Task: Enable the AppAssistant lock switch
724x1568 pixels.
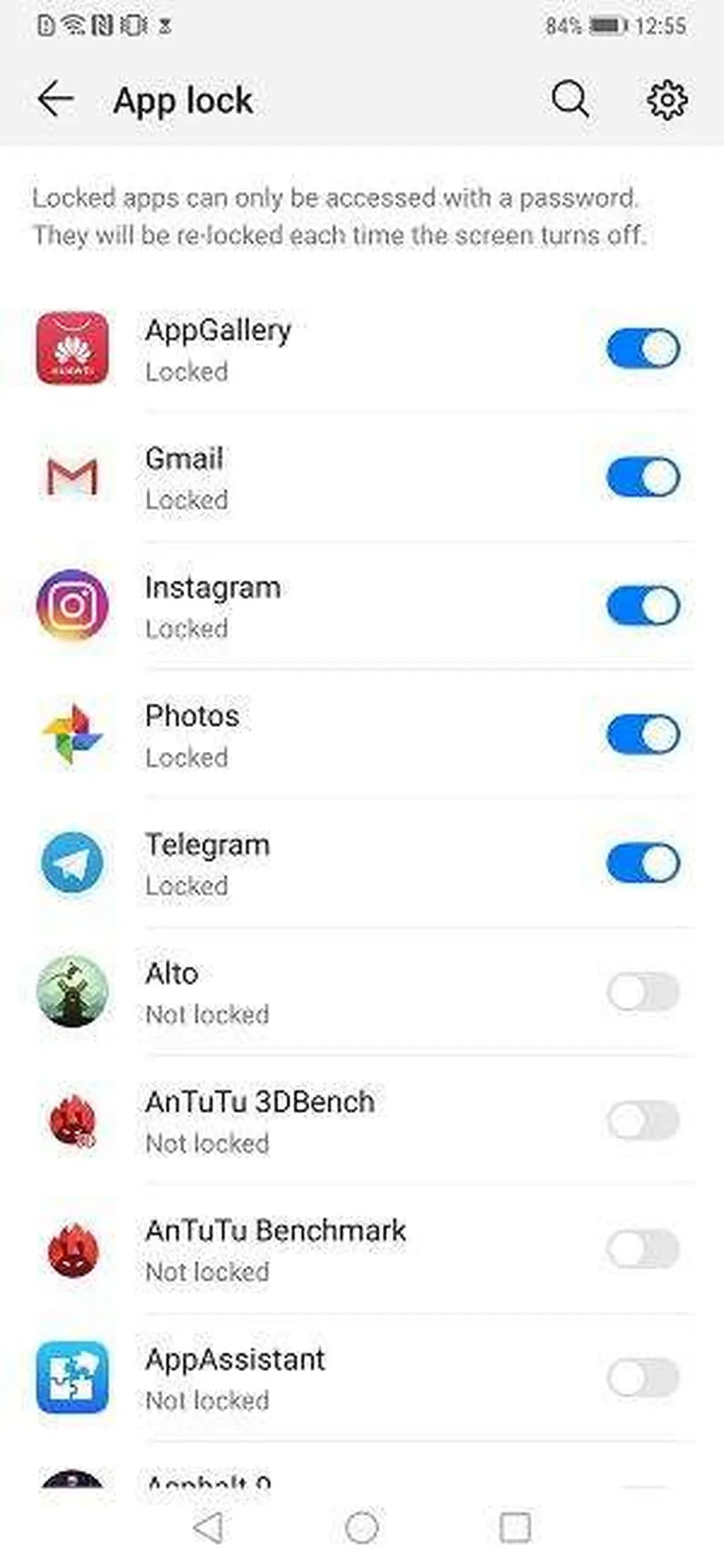Action: (x=643, y=1377)
